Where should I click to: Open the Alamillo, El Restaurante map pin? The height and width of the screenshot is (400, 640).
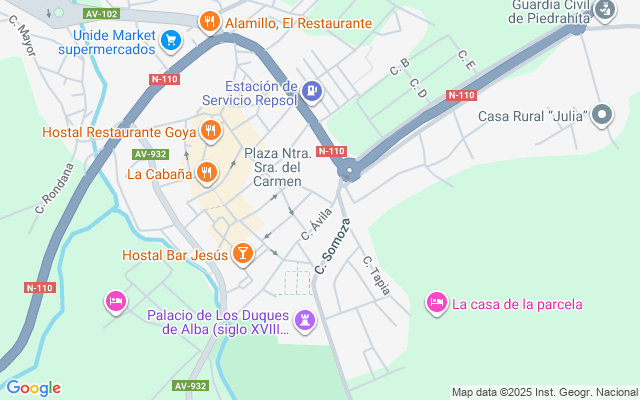pyautogui.click(x=209, y=22)
